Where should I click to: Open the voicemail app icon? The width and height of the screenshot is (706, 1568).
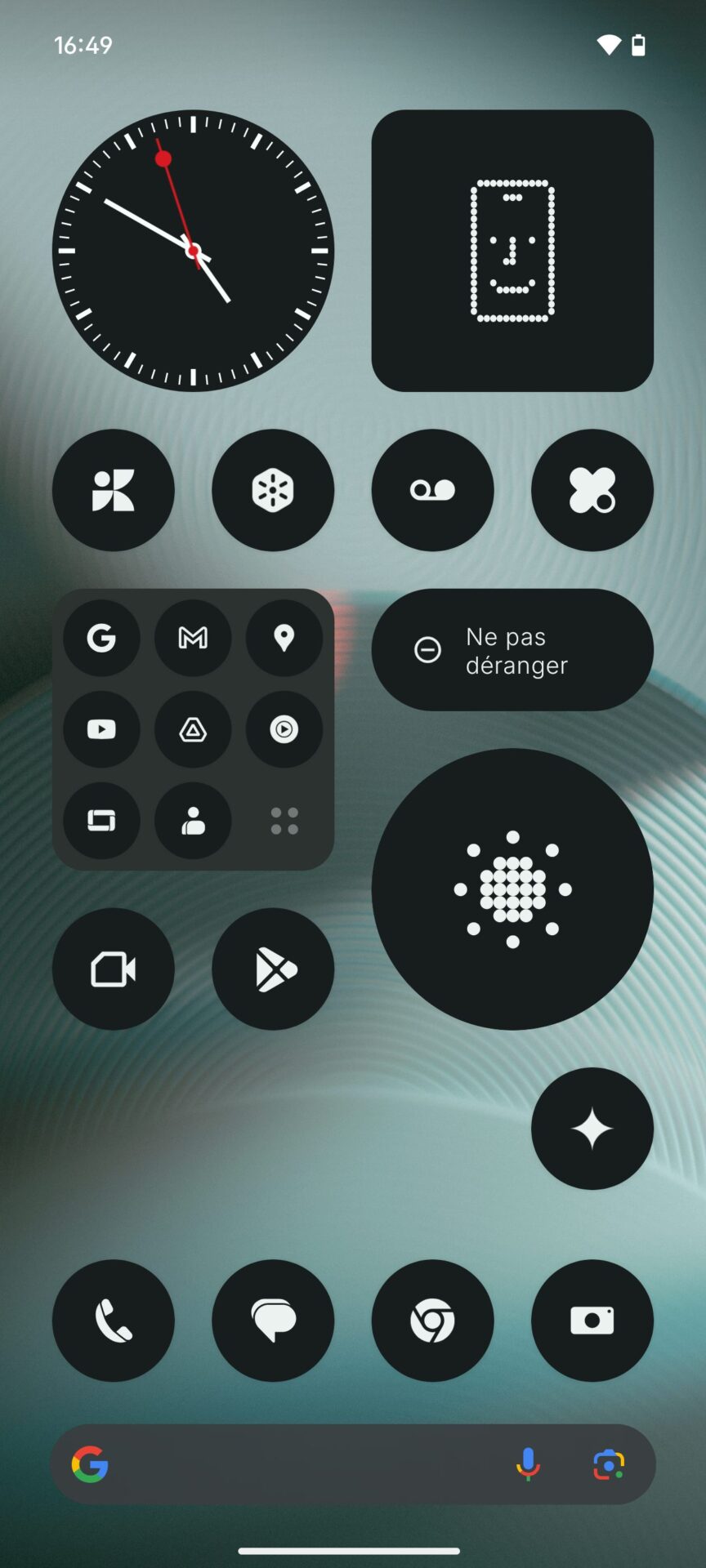(433, 490)
